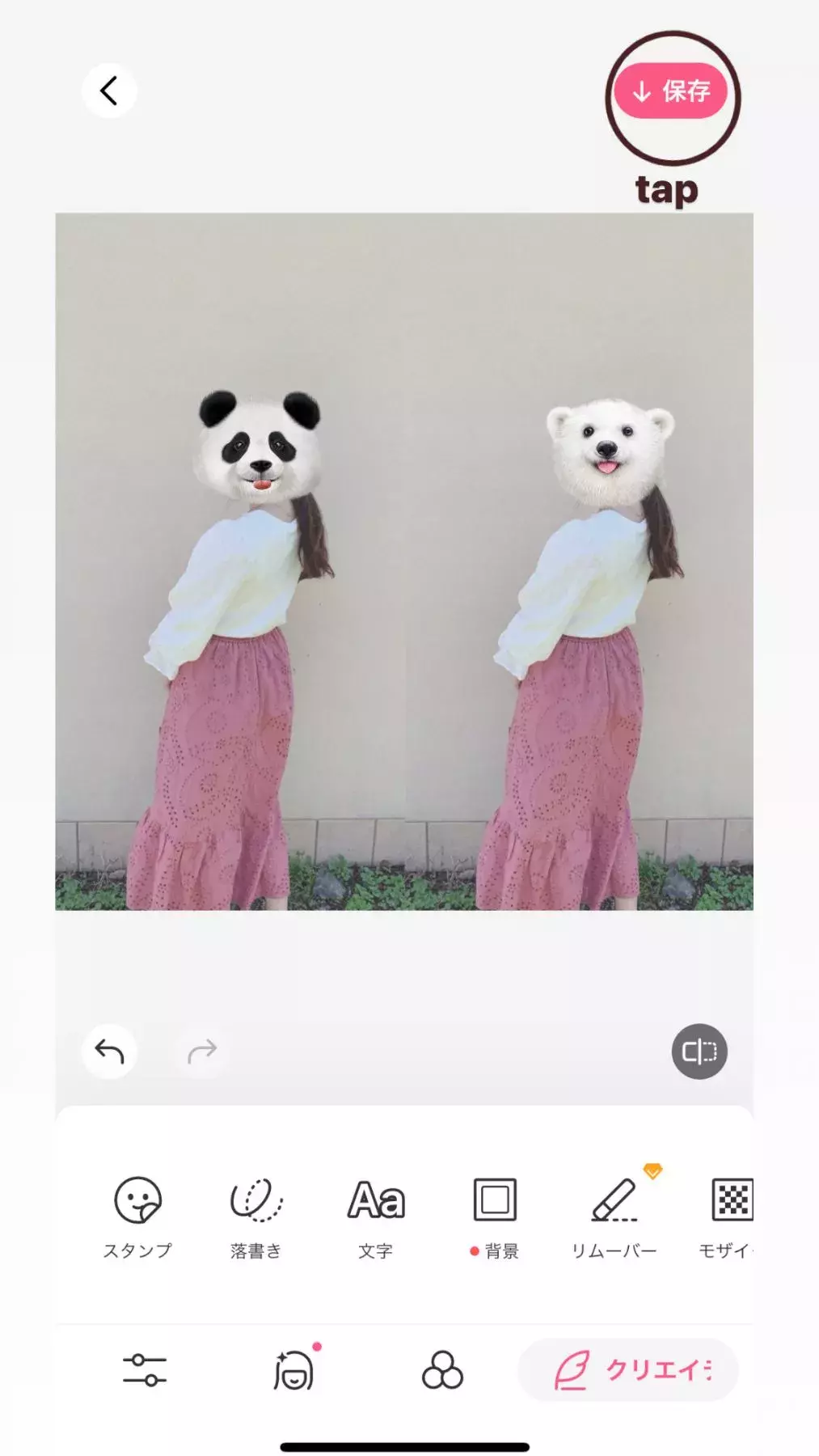Redo the undone edit
819x1456 pixels.
202,1051
